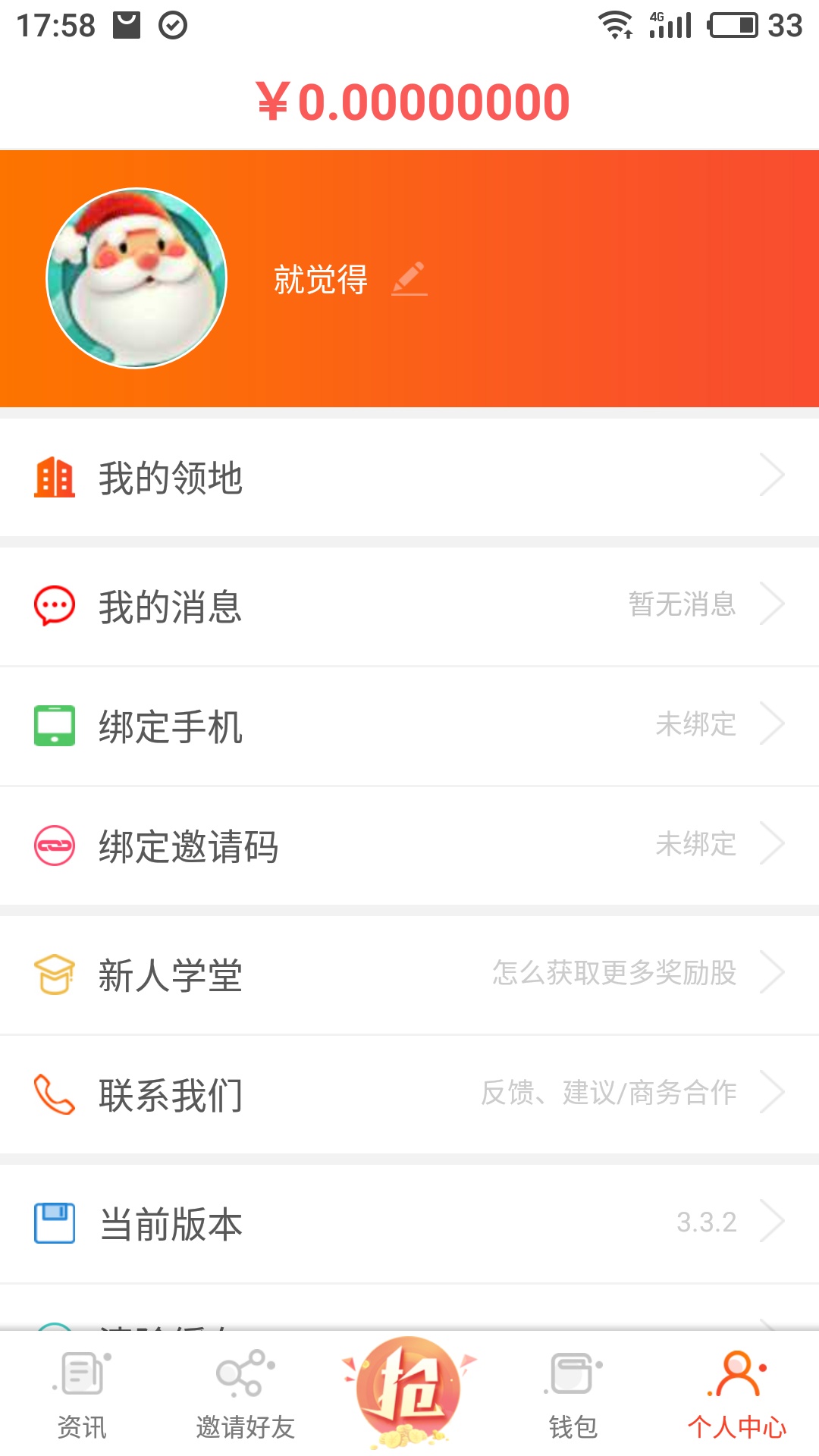The height and width of the screenshot is (1456, 819).
Task: Expand 我的领地 via its chevron arrow
Action: click(x=774, y=474)
